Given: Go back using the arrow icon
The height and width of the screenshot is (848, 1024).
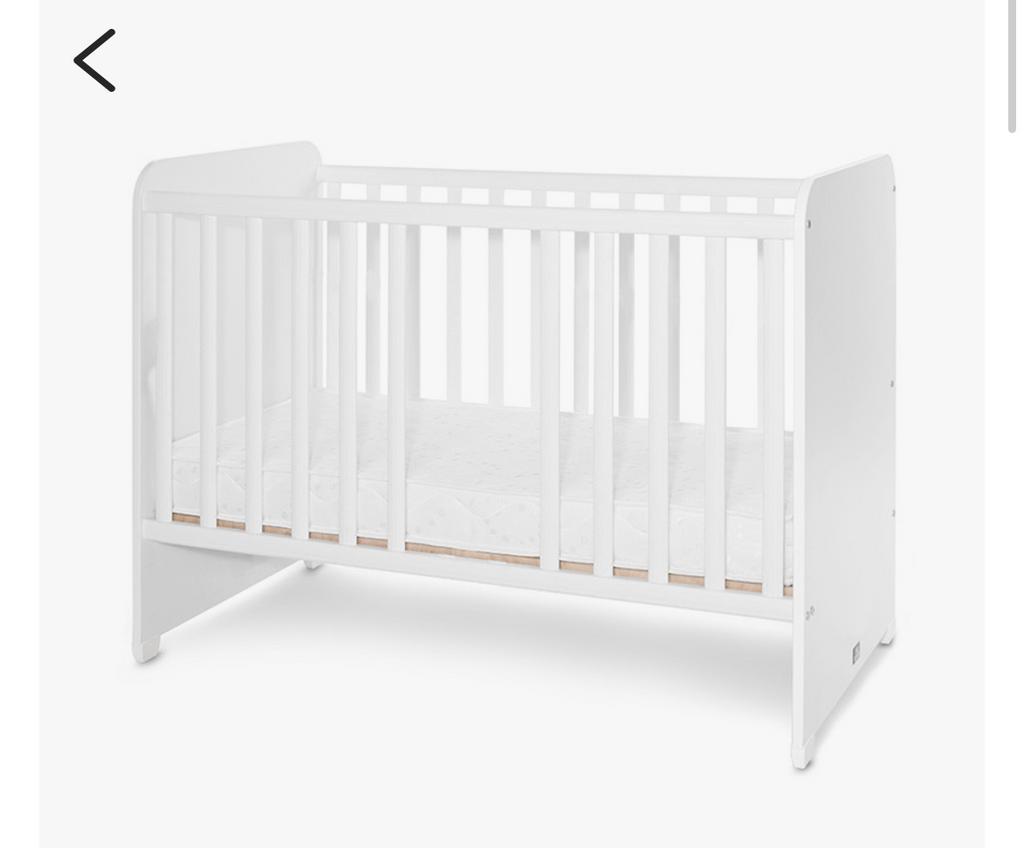Looking at the screenshot, I should (x=95, y=61).
